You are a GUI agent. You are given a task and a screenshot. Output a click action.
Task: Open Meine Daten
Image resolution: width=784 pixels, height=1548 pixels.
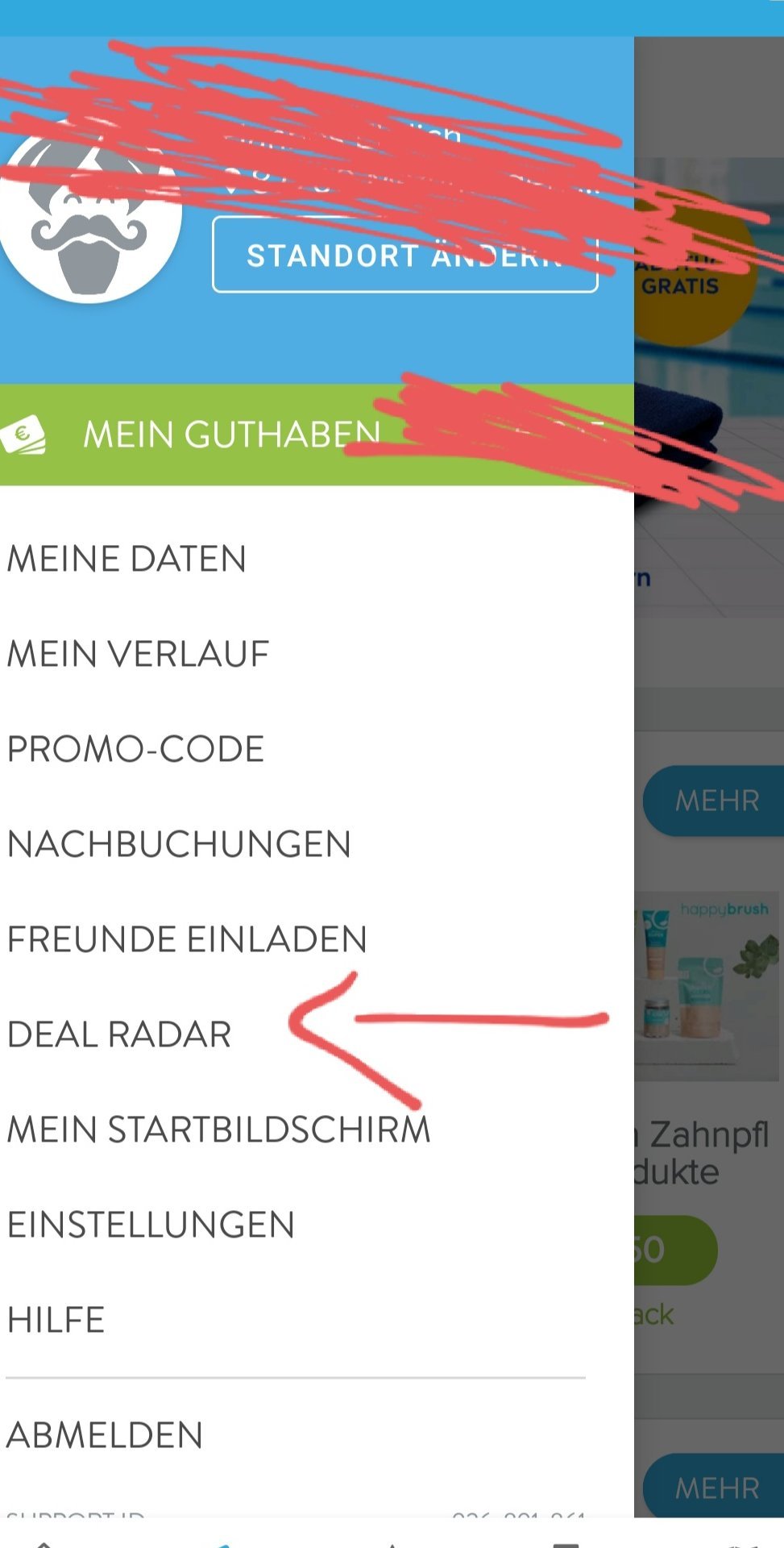(317, 559)
